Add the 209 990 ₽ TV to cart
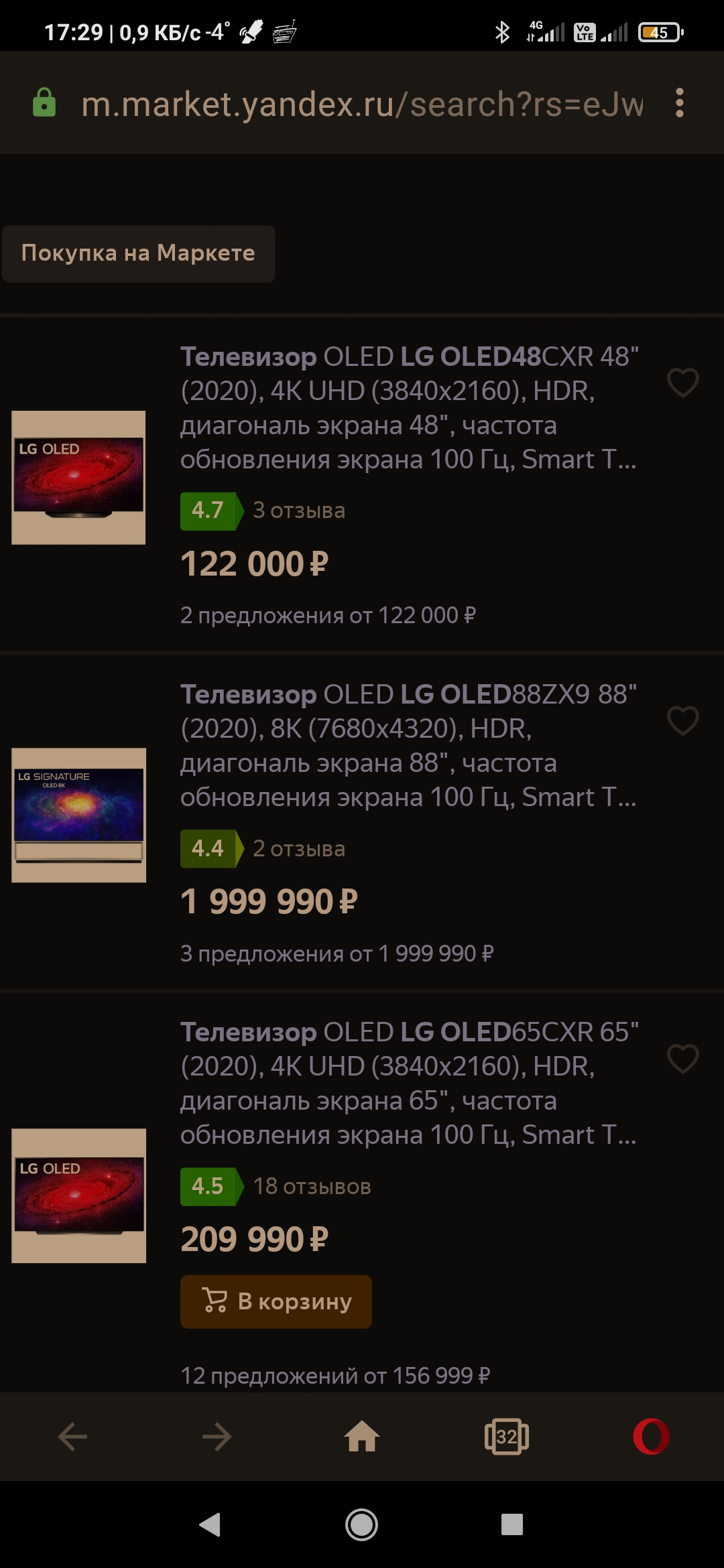This screenshot has width=724, height=1568. click(276, 1301)
